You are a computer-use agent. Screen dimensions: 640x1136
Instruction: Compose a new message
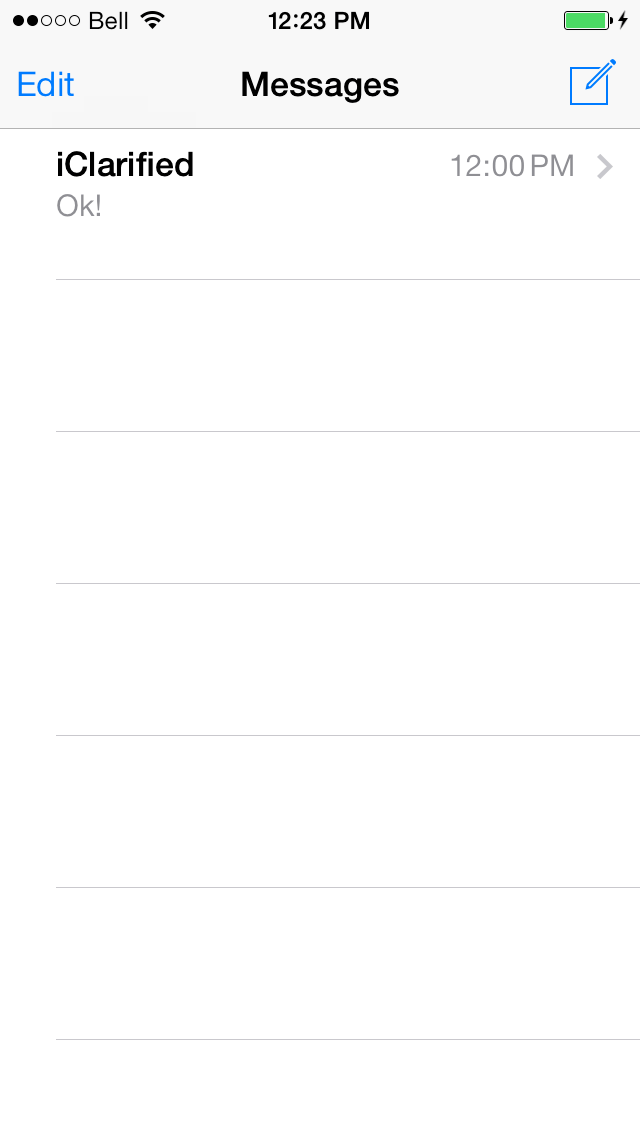click(x=591, y=84)
